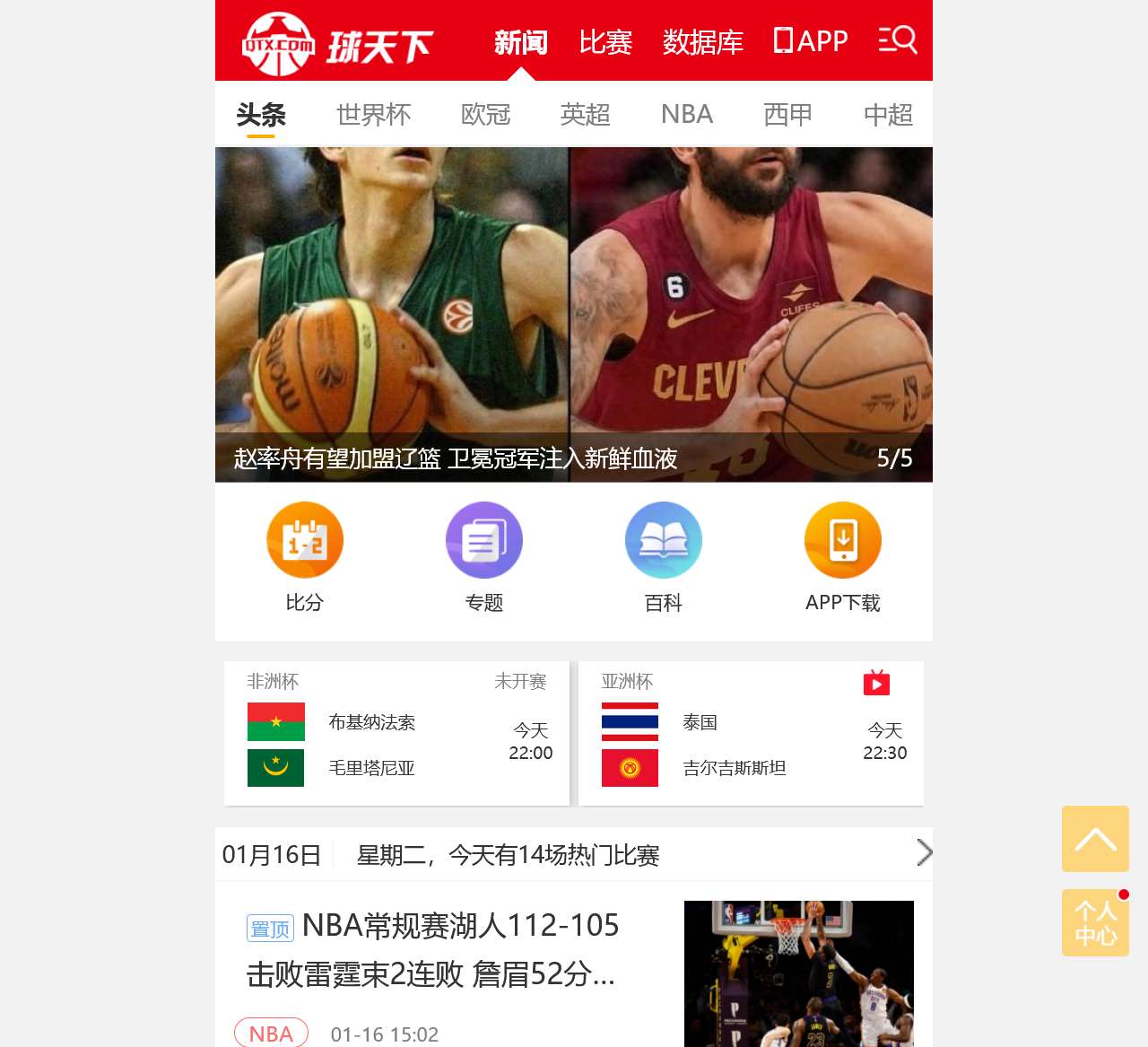Tap the back-to-top arrow button

(x=1095, y=839)
